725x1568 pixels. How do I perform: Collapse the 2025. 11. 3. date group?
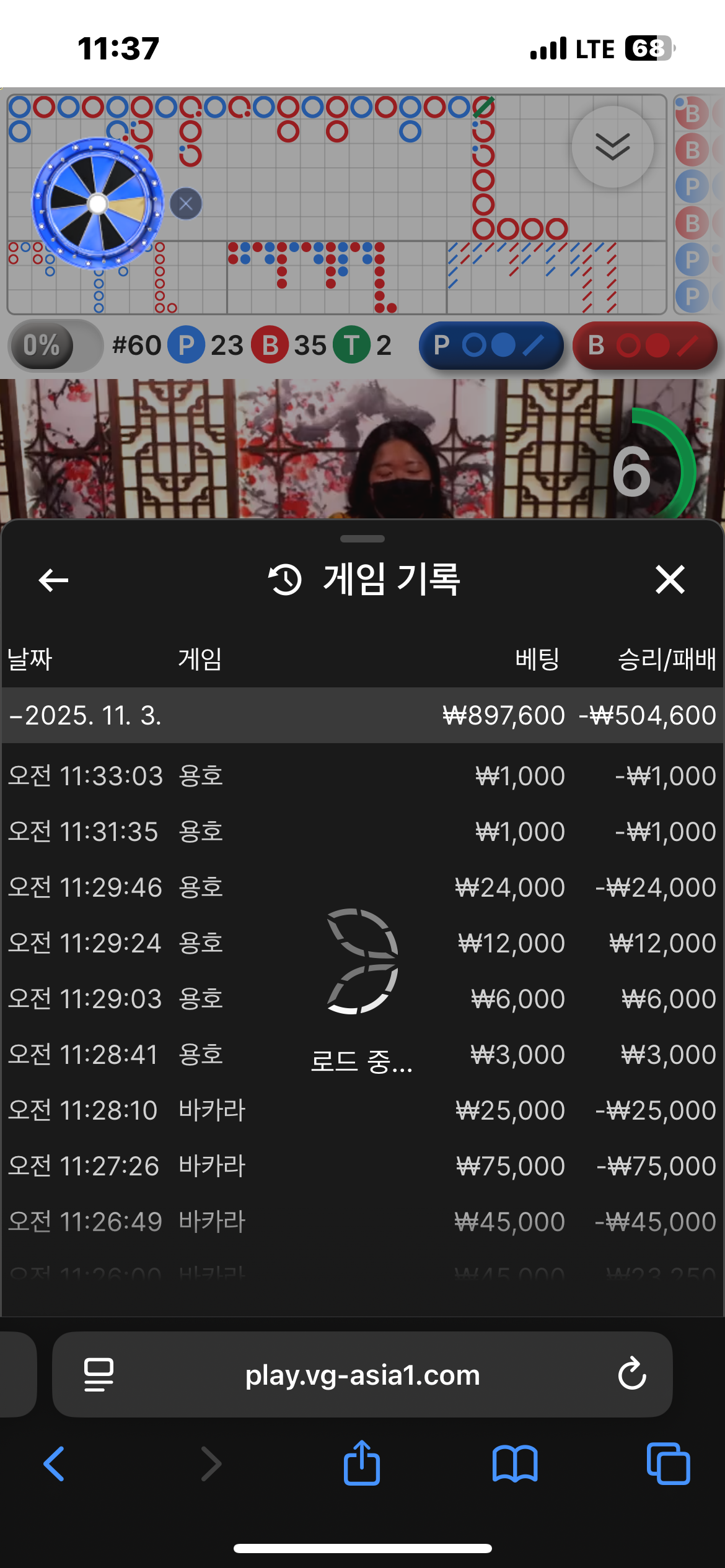[87, 715]
